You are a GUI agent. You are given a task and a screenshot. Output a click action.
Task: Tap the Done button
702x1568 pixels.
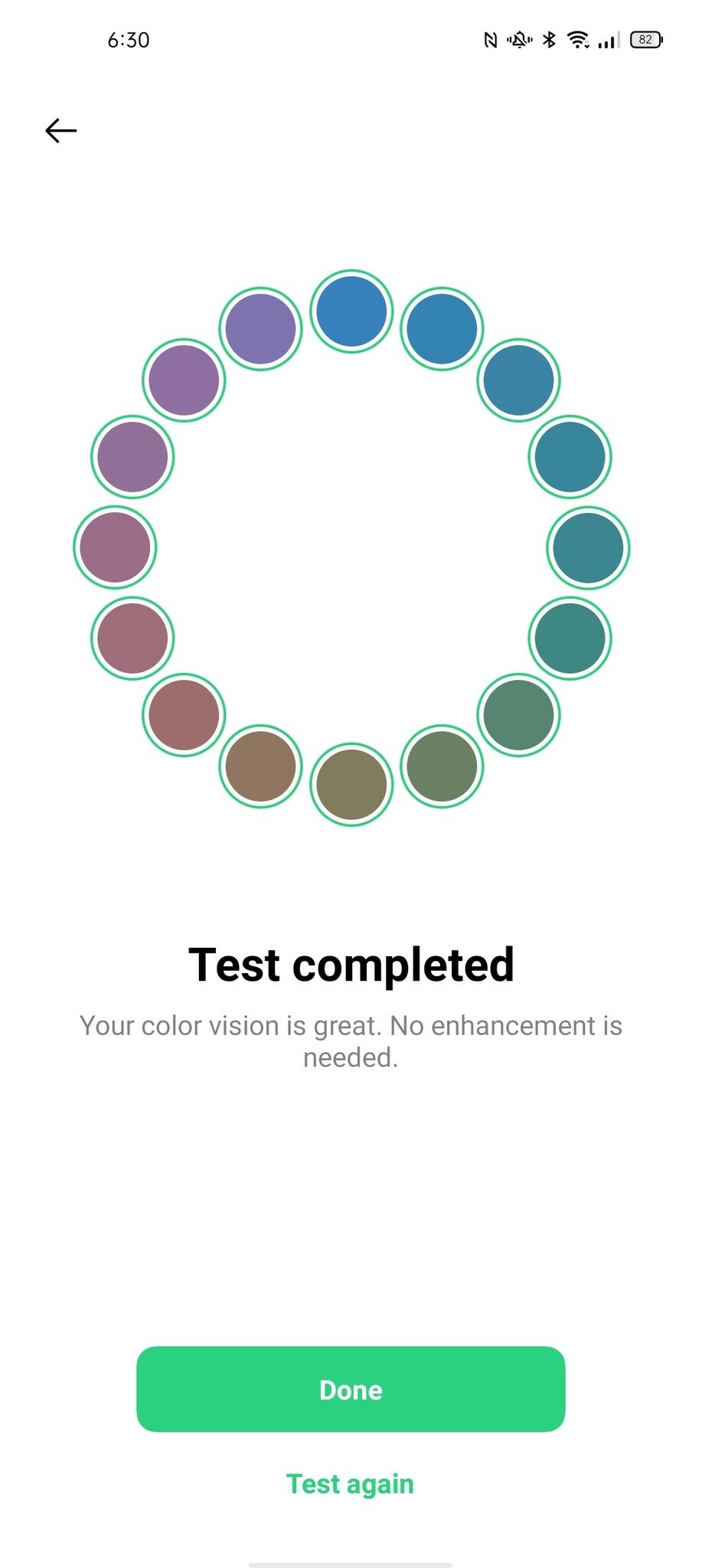pyautogui.click(x=351, y=1390)
